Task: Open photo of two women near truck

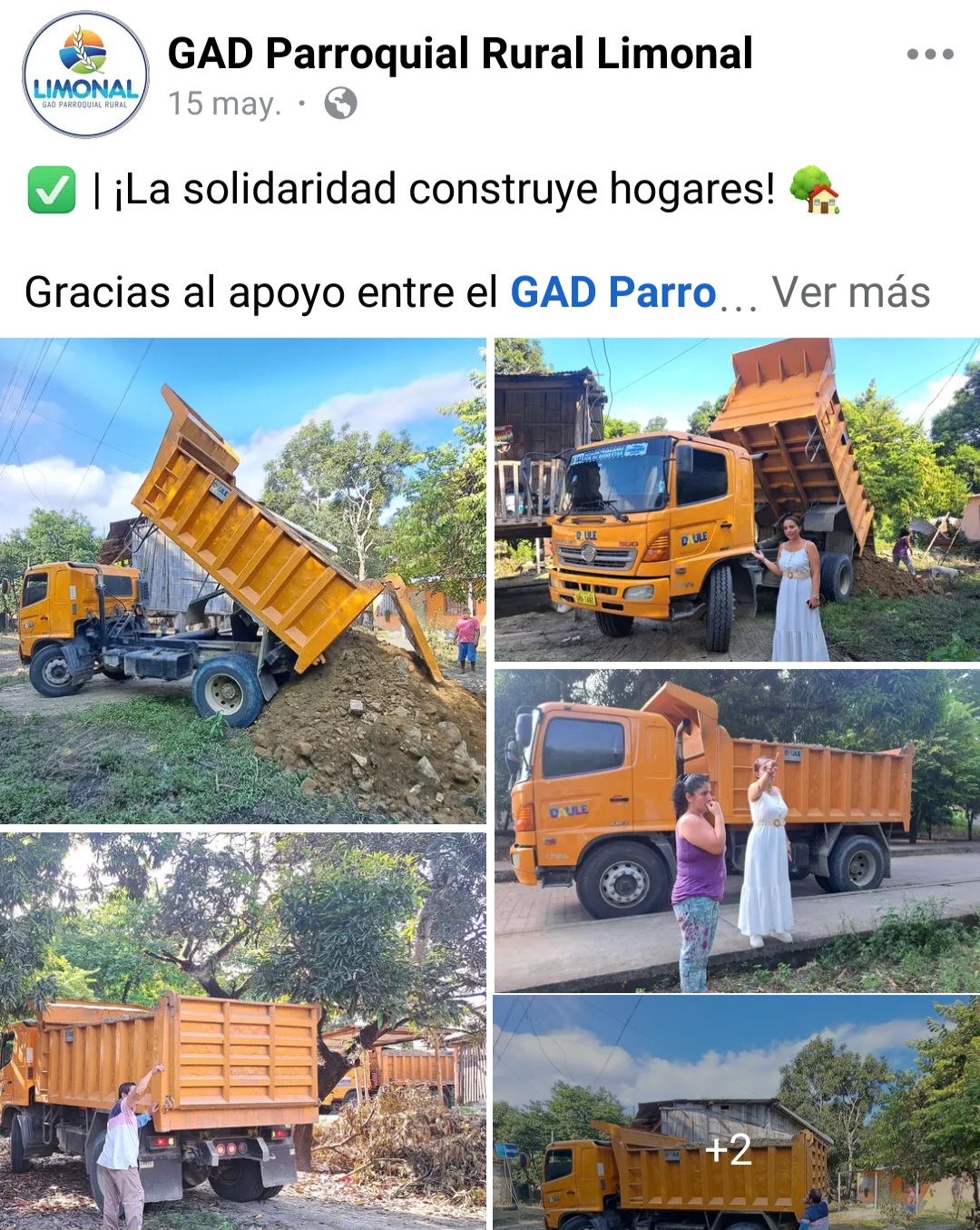Action: click(x=737, y=831)
